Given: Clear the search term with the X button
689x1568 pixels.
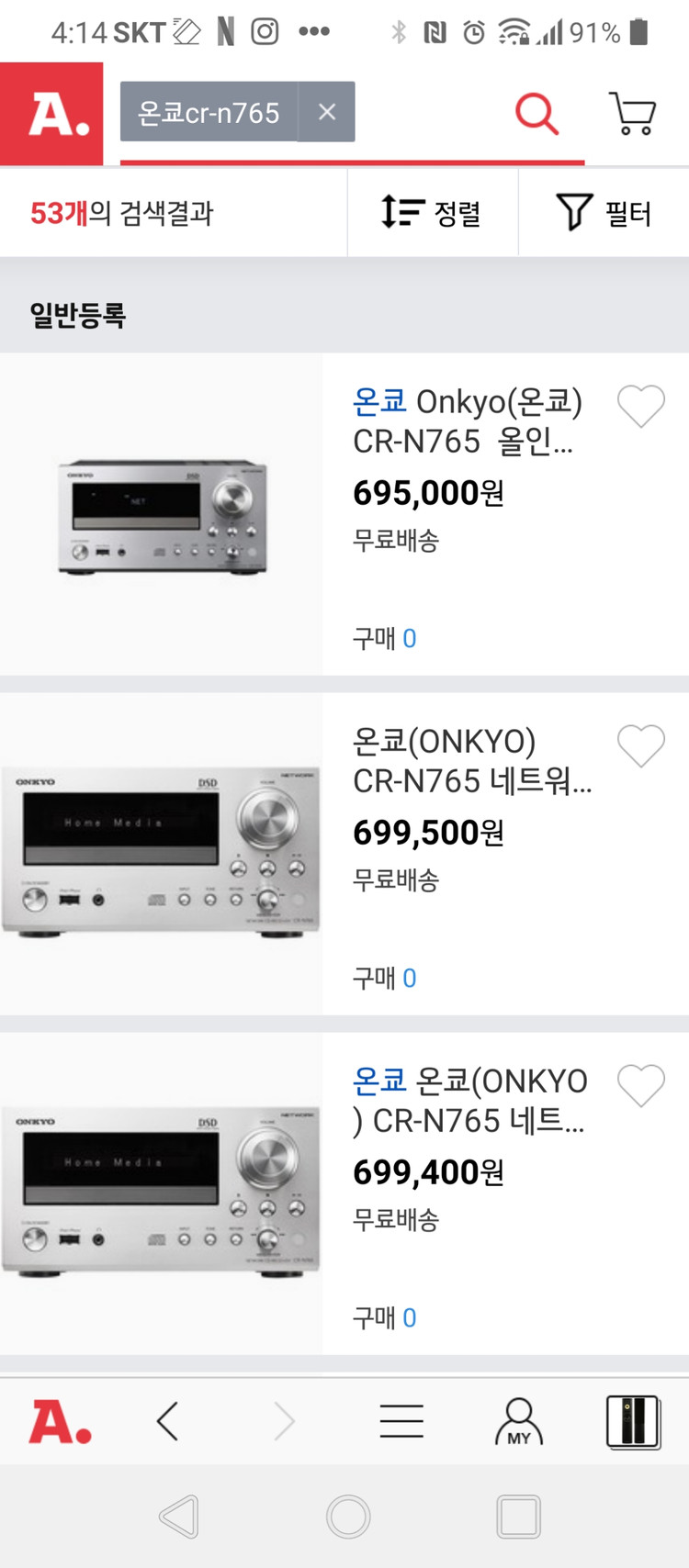Looking at the screenshot, I should click(327, 111).
